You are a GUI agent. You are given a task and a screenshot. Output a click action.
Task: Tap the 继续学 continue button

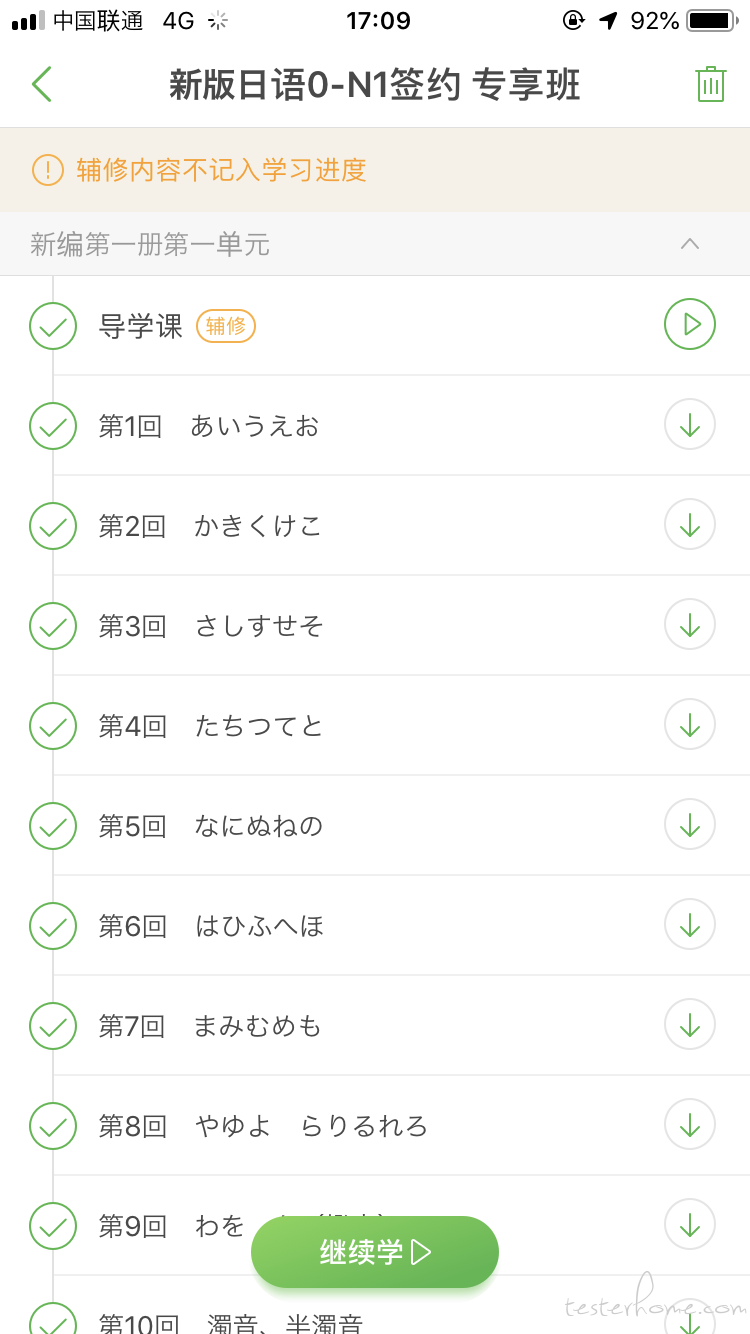(375, 1252)
